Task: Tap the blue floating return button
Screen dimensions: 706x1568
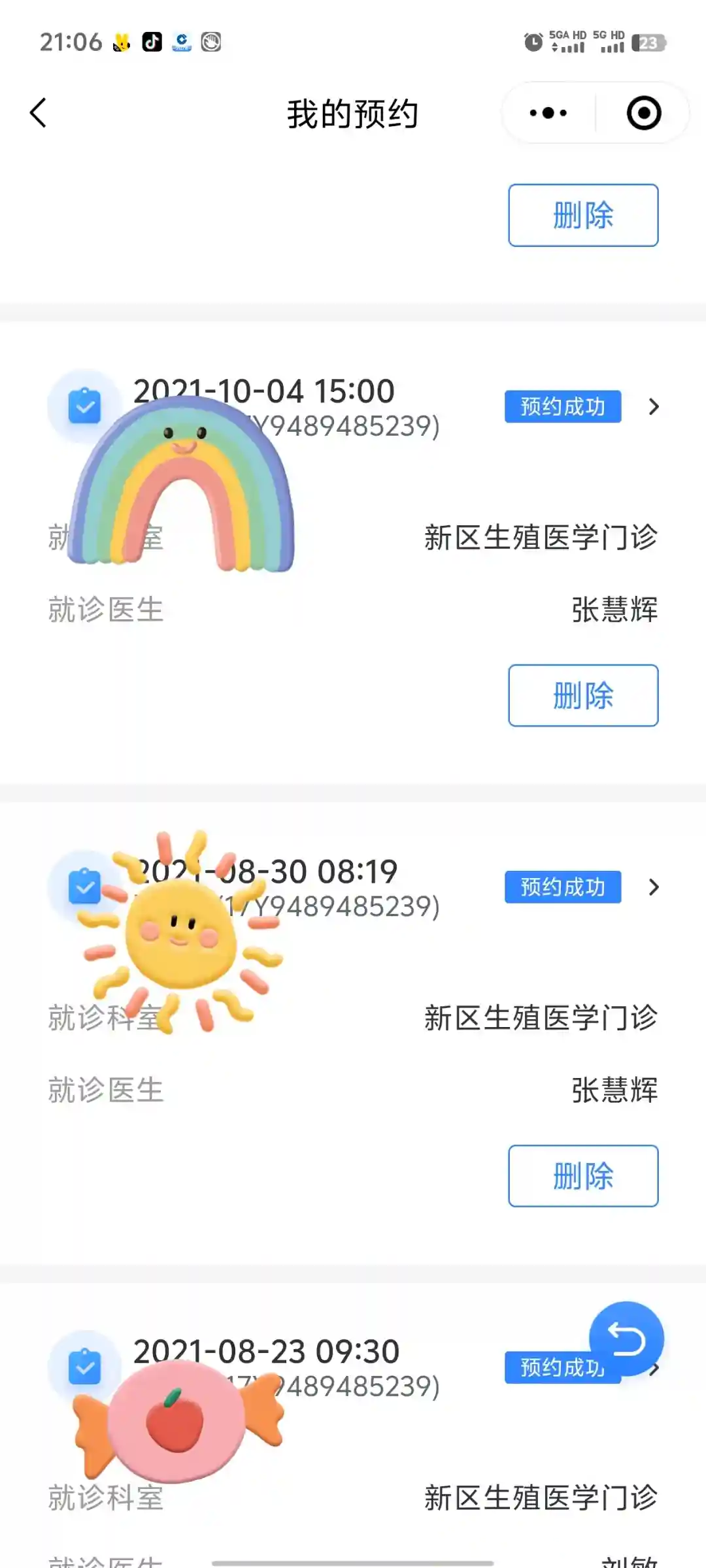Action: coord(626,1339)
